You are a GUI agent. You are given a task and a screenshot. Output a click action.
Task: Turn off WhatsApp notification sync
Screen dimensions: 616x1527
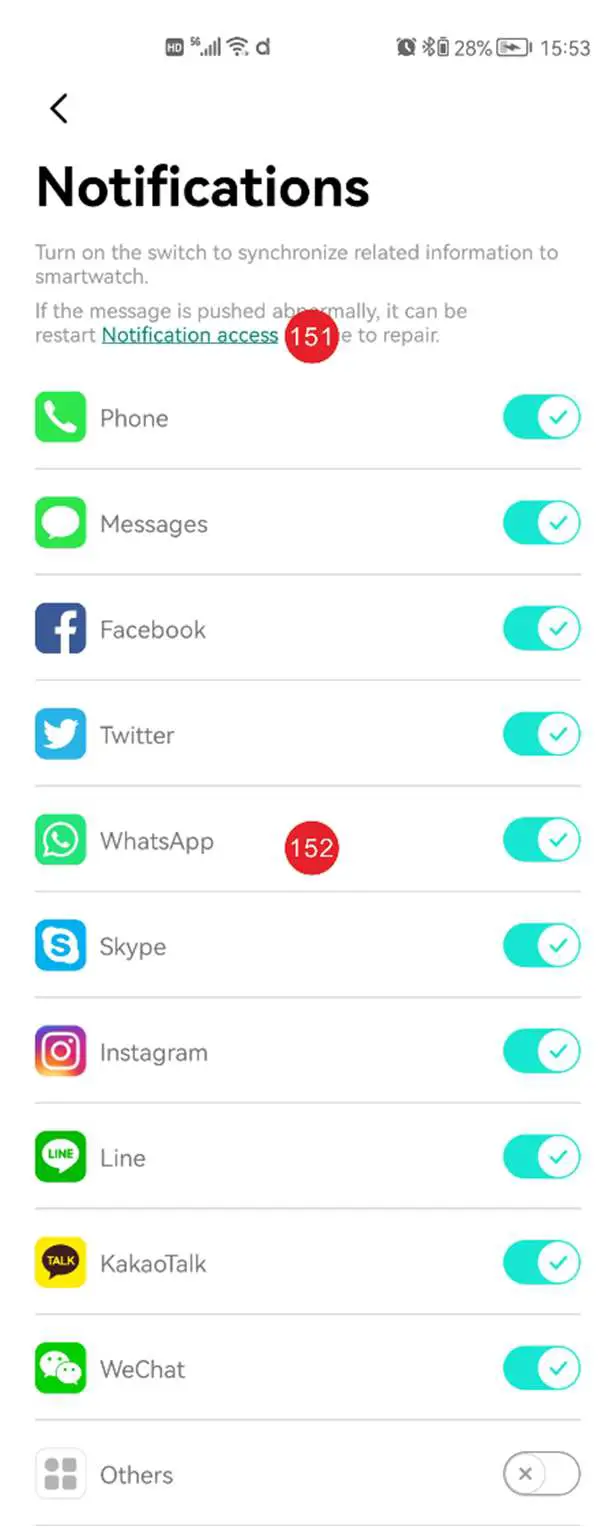pos(541,840)
